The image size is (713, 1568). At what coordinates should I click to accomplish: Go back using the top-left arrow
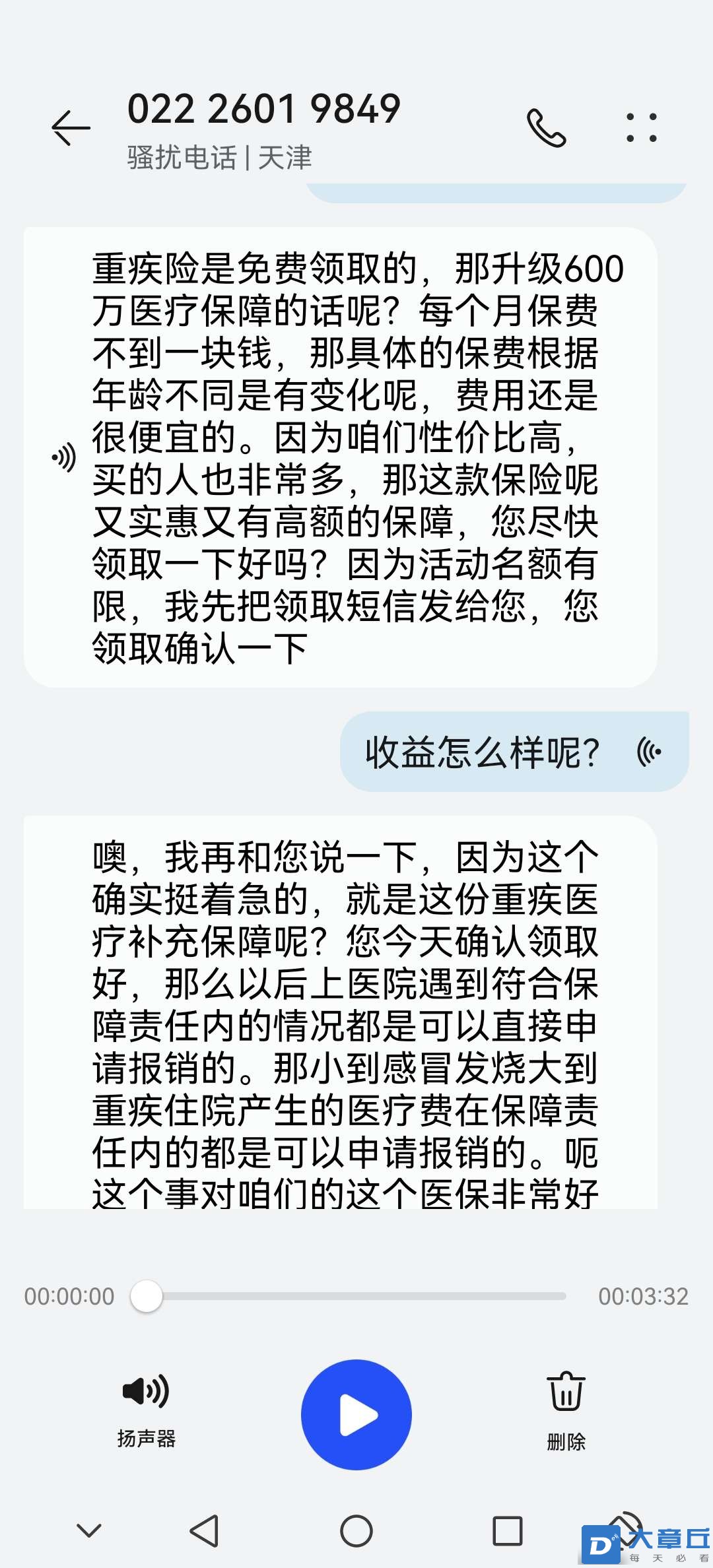click(x=71, y=127)
